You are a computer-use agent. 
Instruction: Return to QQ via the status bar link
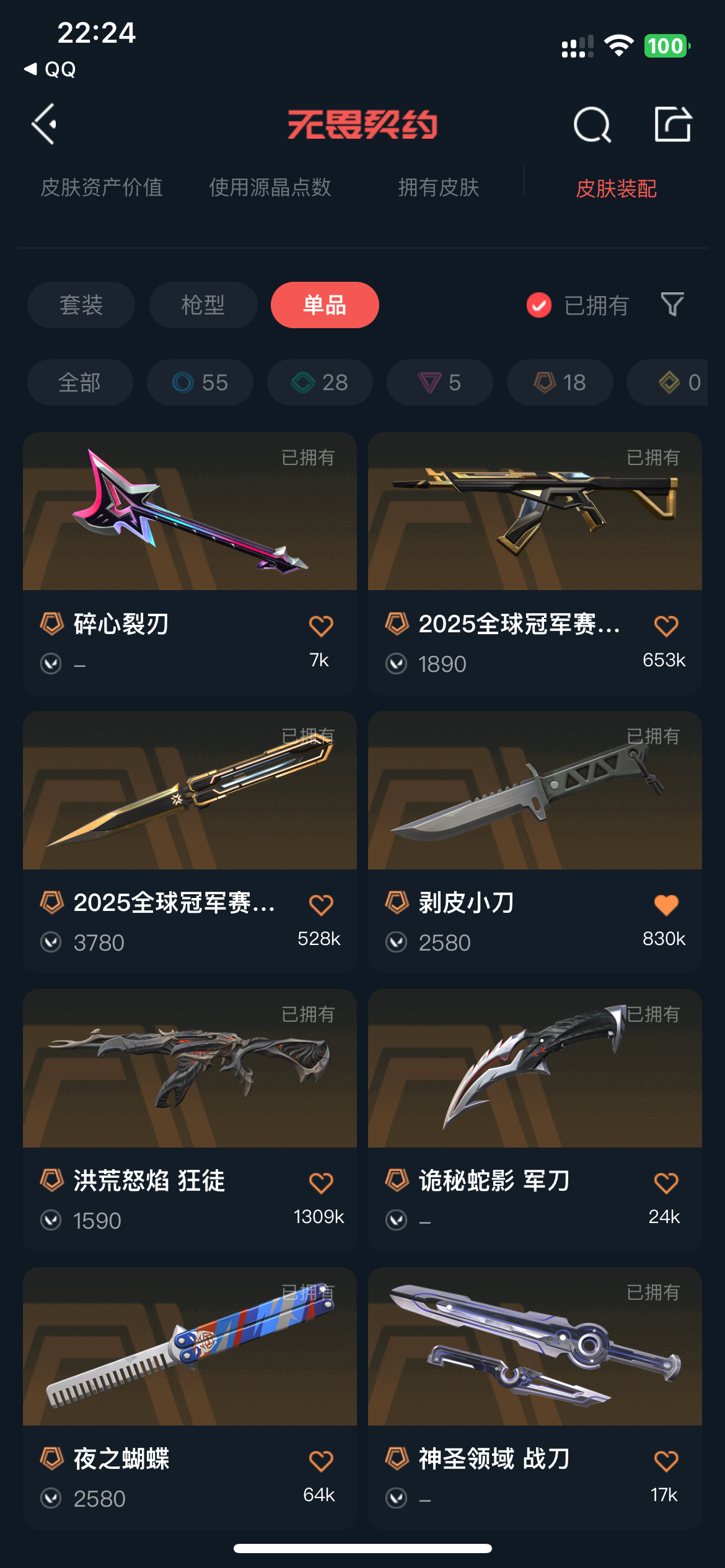[x=51, y=69]
